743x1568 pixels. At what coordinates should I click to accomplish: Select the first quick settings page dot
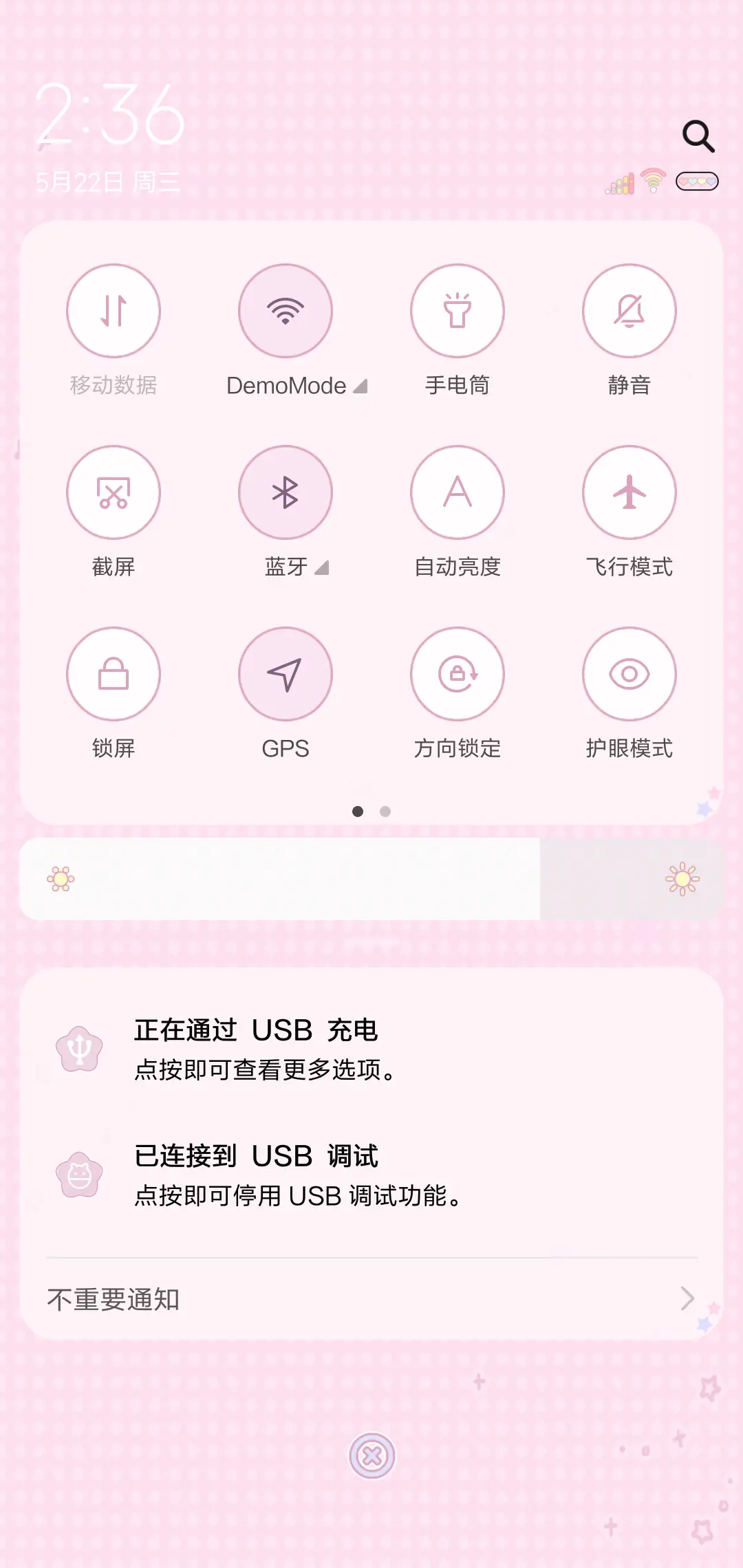click(x=358, y=812)
